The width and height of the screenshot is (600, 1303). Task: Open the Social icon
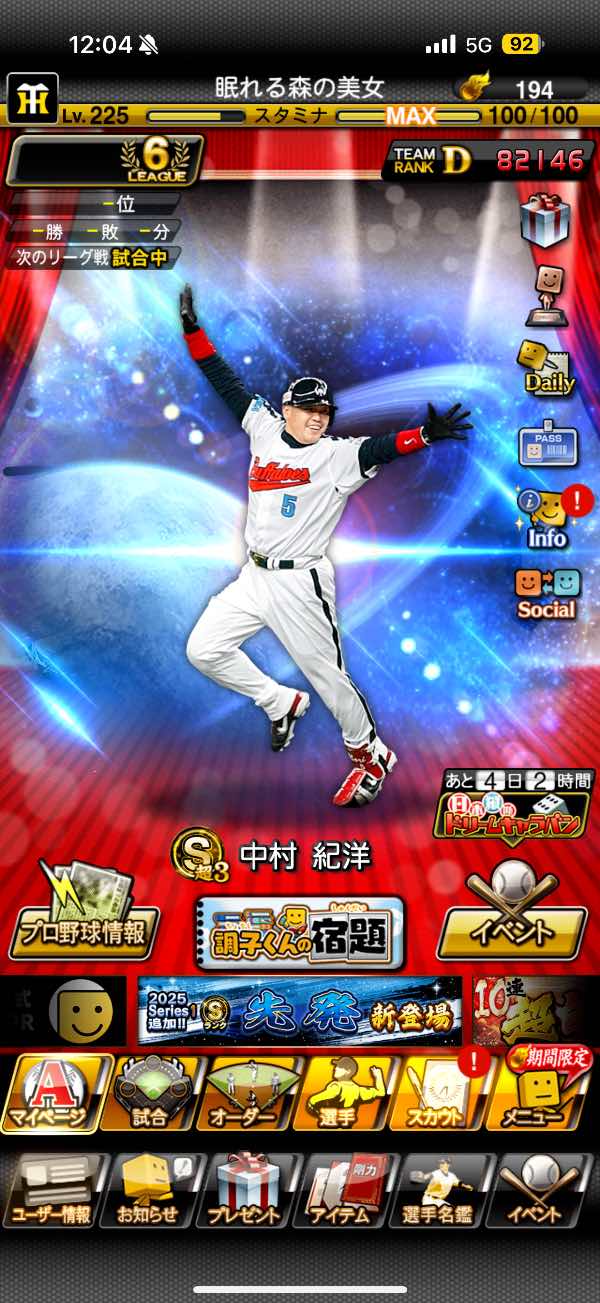tap(546, 593)
